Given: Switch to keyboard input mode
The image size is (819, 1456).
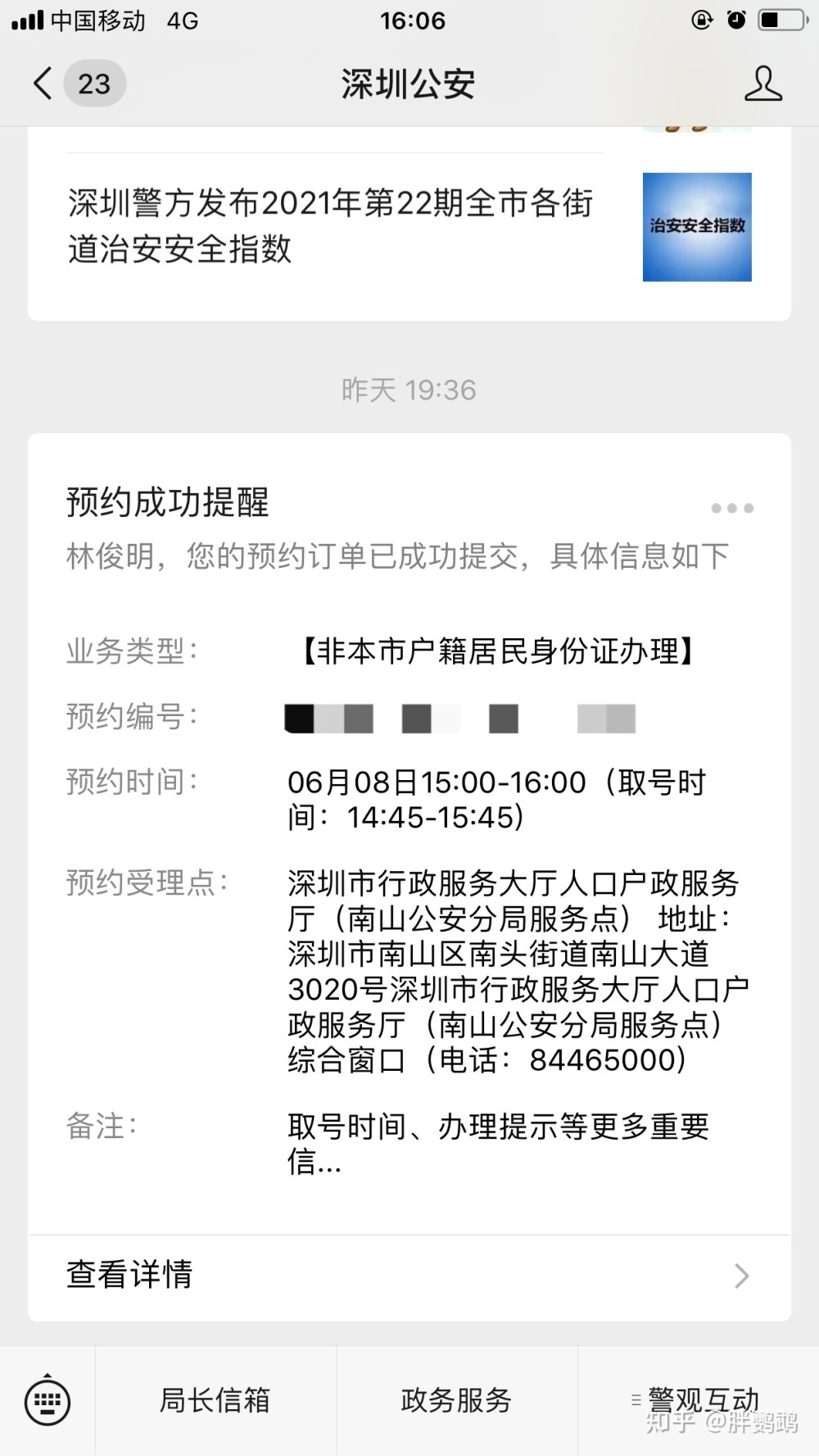Looking at the screenshot, I should pyautogui.click(x=48, y=1400).
